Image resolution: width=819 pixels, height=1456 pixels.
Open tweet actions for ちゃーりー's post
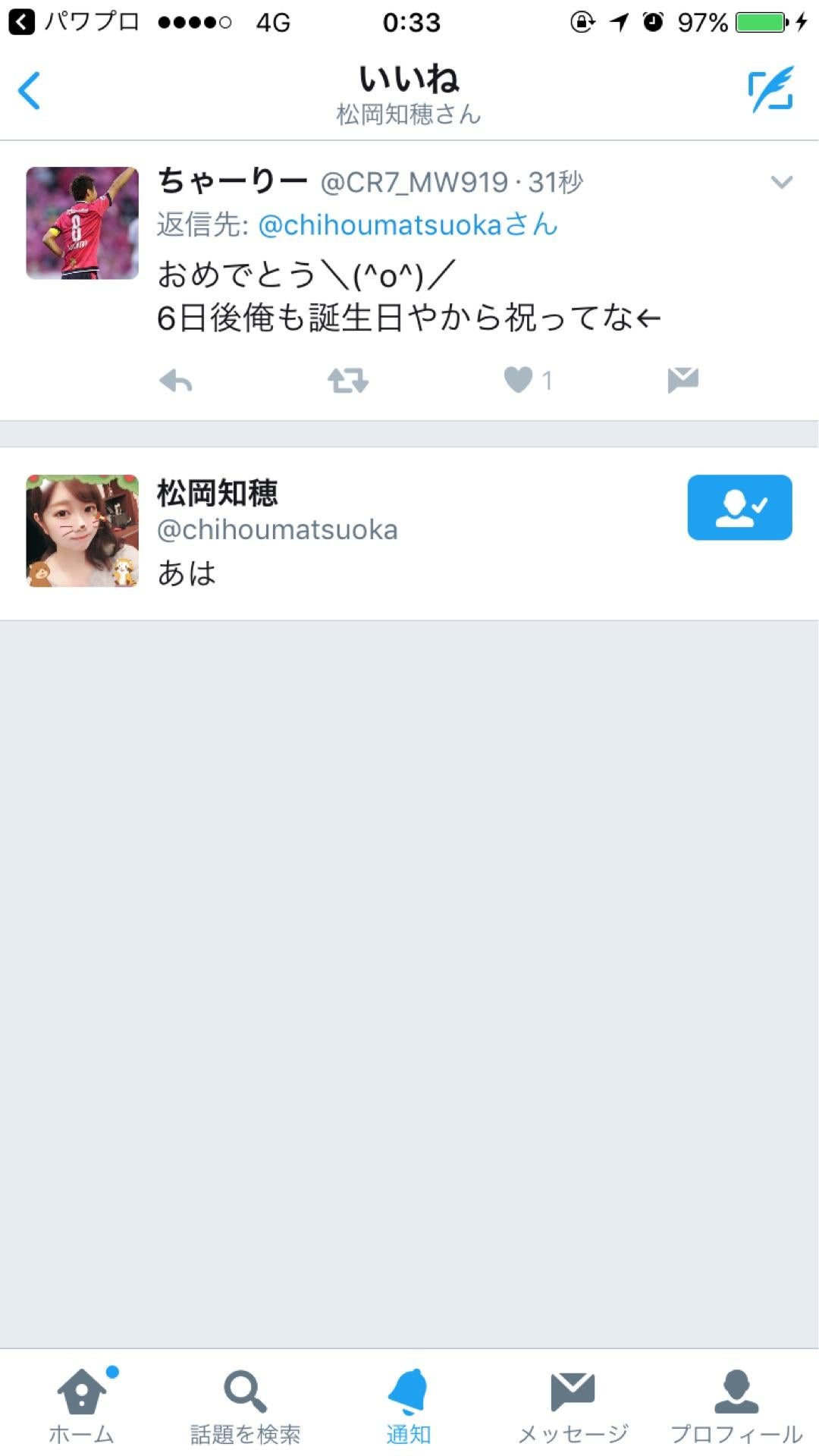coord(780,182)
